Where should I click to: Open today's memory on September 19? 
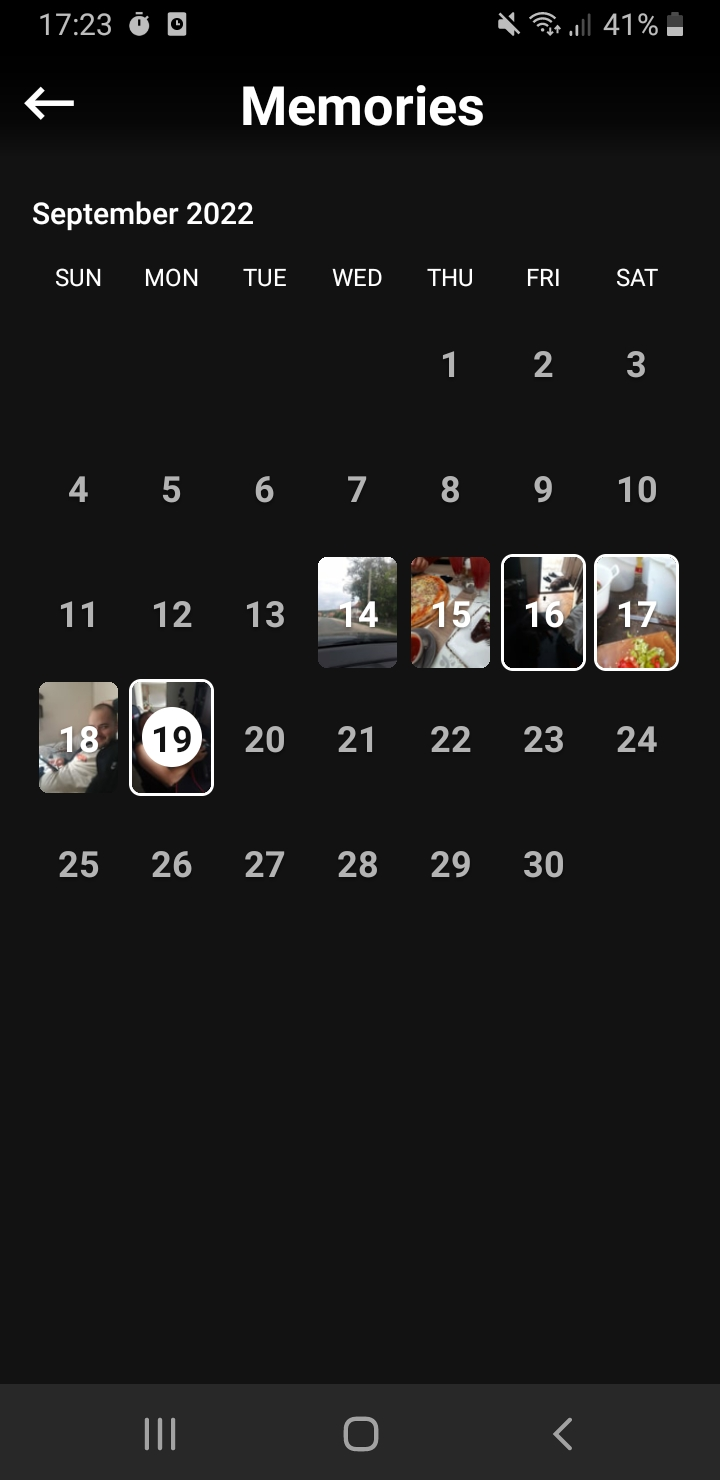(171, 737)
